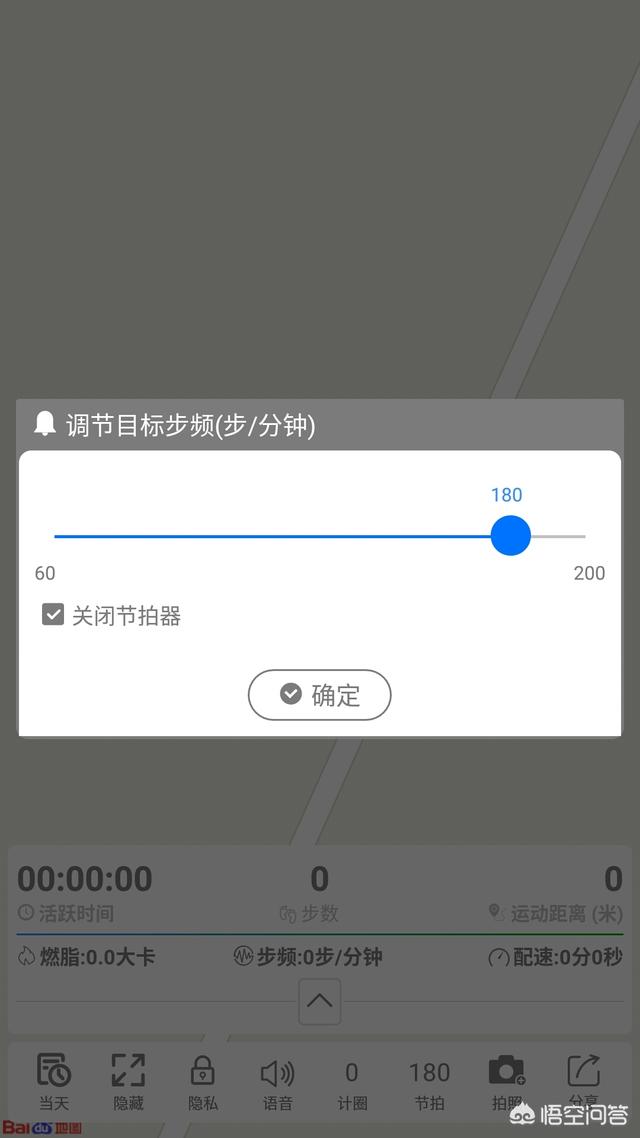Open the 当天 daily record
The width and height of the screenshot is (640, 1138).
point(54,1081)
